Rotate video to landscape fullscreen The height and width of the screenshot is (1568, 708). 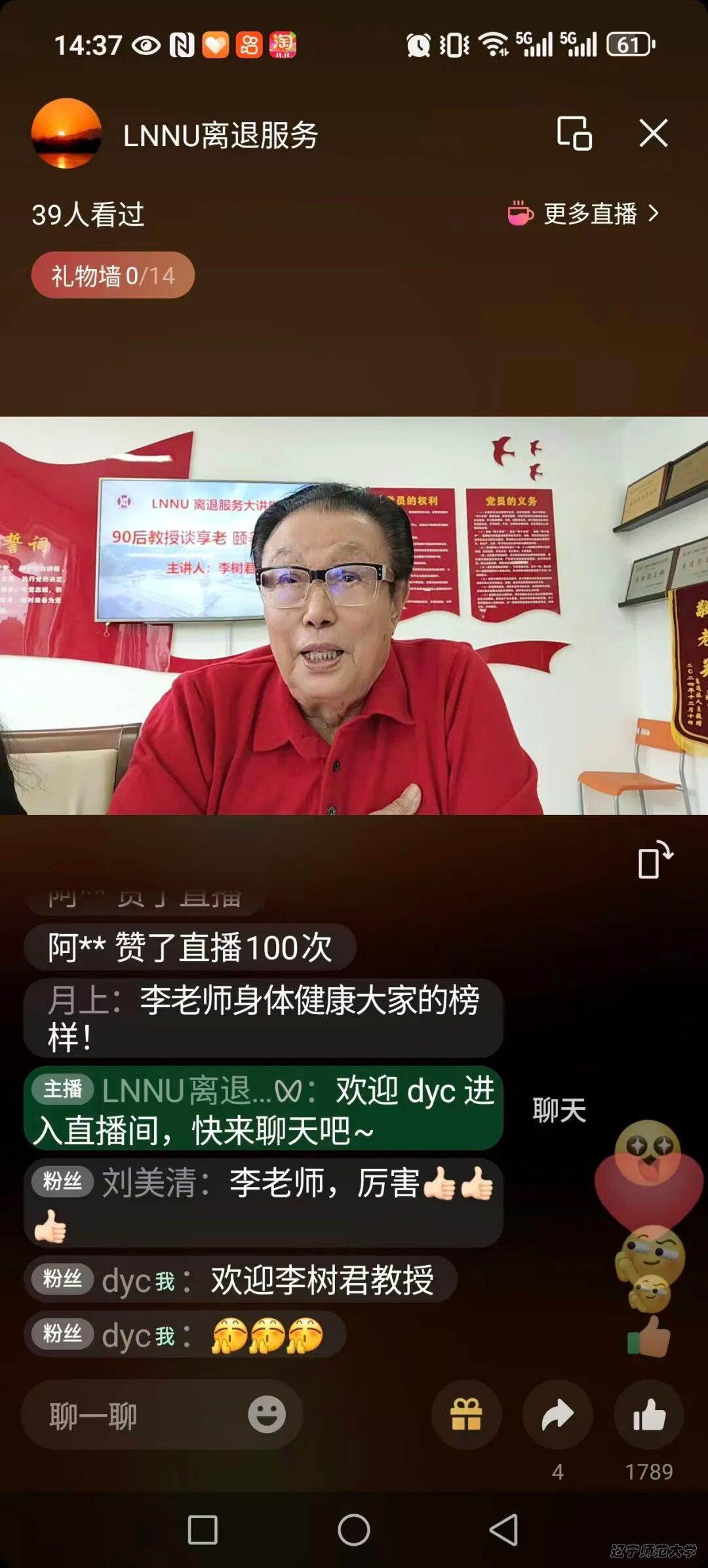[654, 860]
